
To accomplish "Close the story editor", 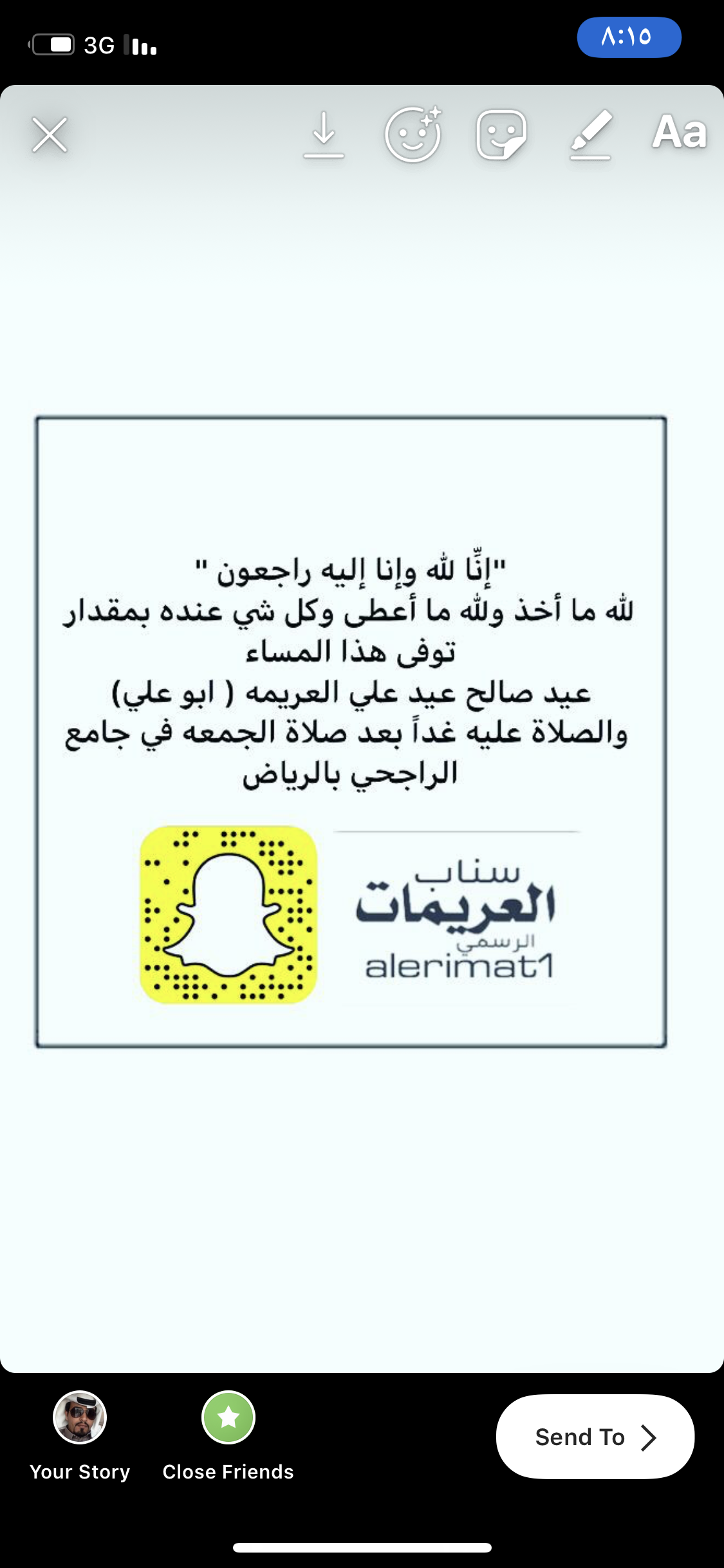I will click(x=50, y=135).
